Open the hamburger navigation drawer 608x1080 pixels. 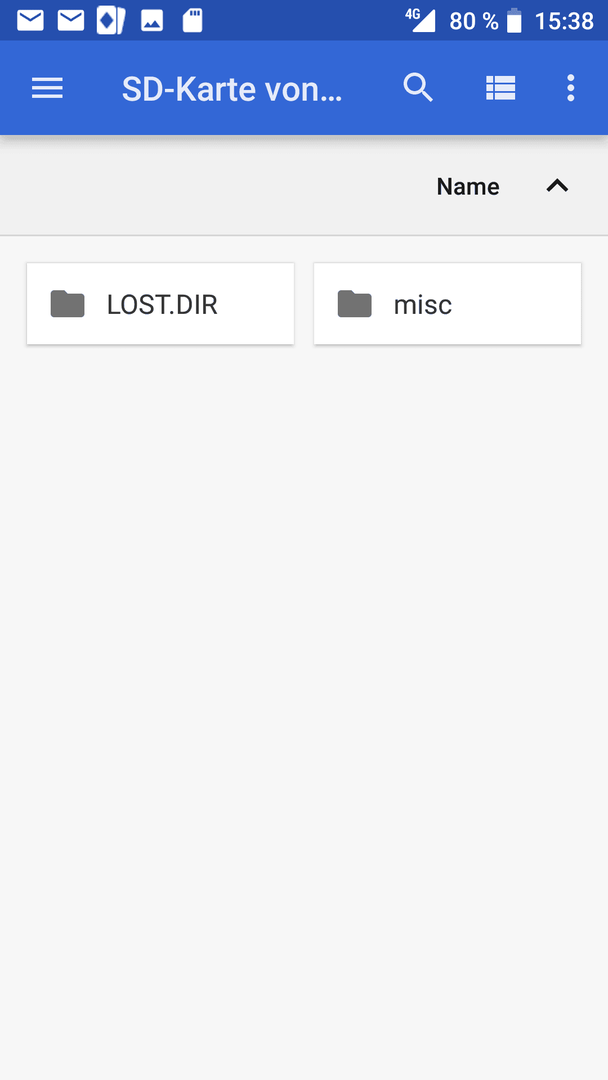point(48,88)
